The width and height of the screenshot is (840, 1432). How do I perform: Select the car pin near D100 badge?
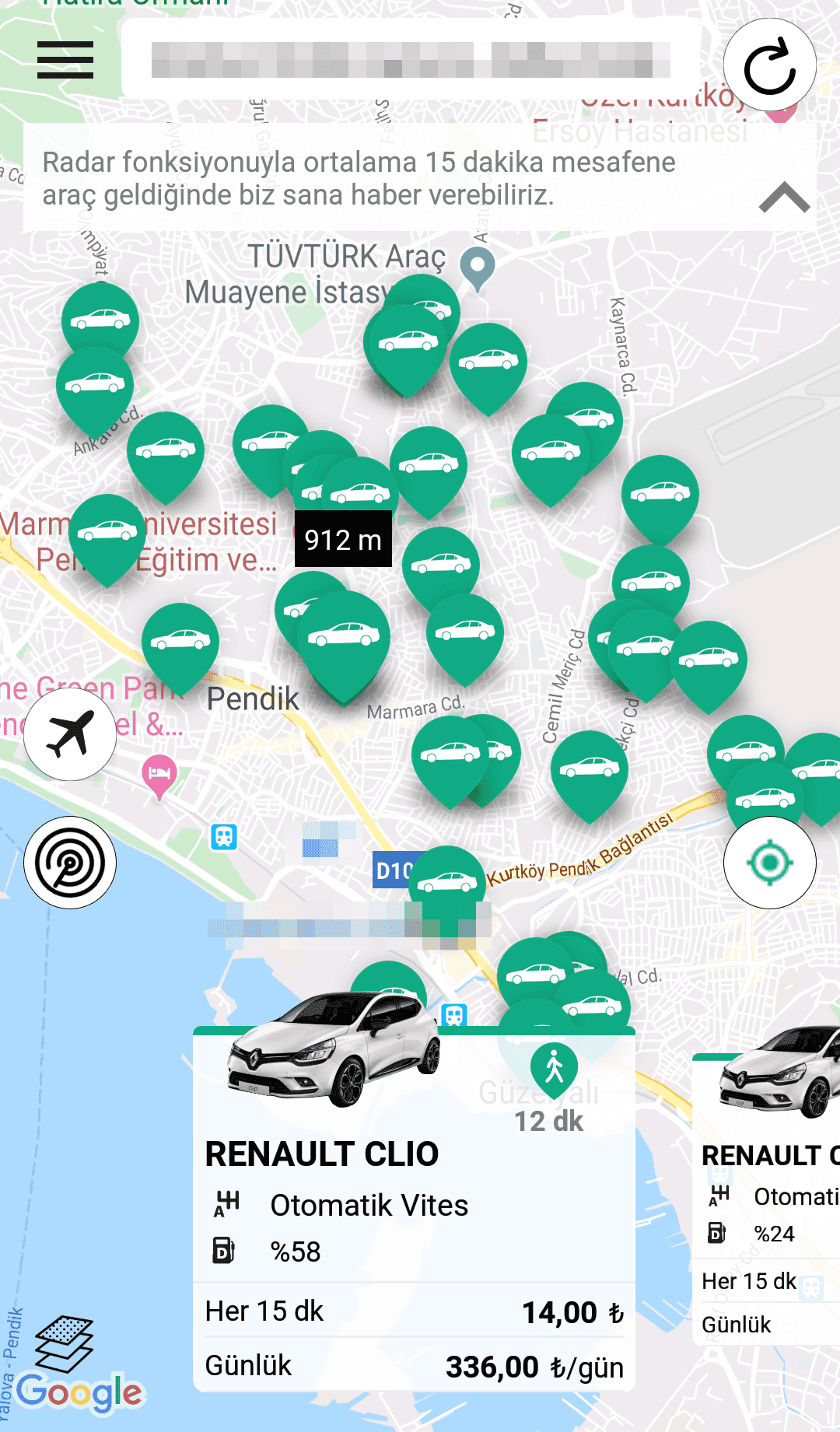point(447,883)
